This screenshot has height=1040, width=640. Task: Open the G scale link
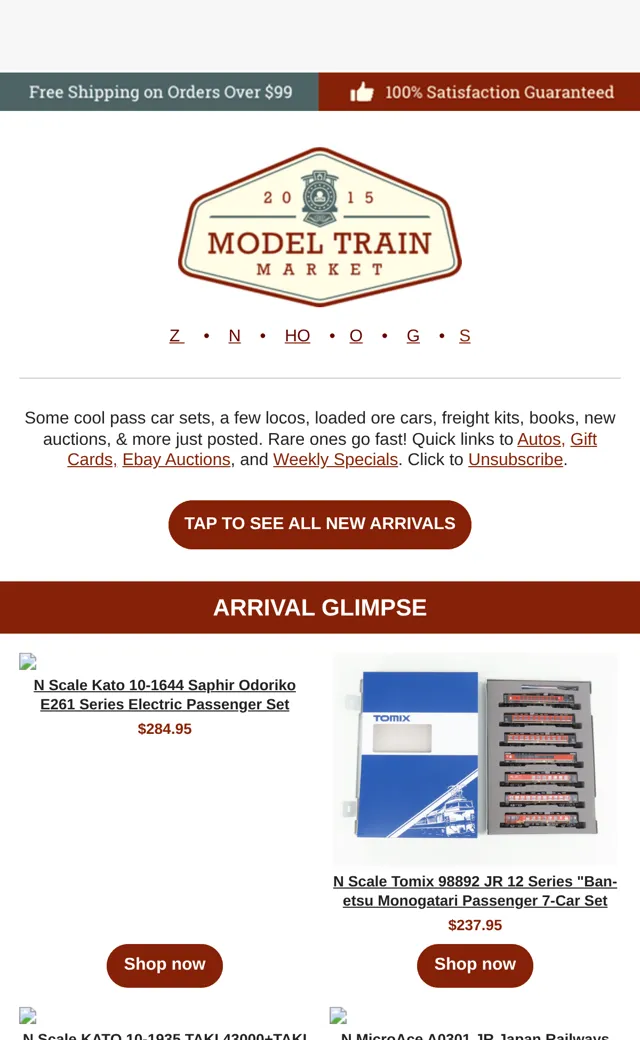(413, 336)
